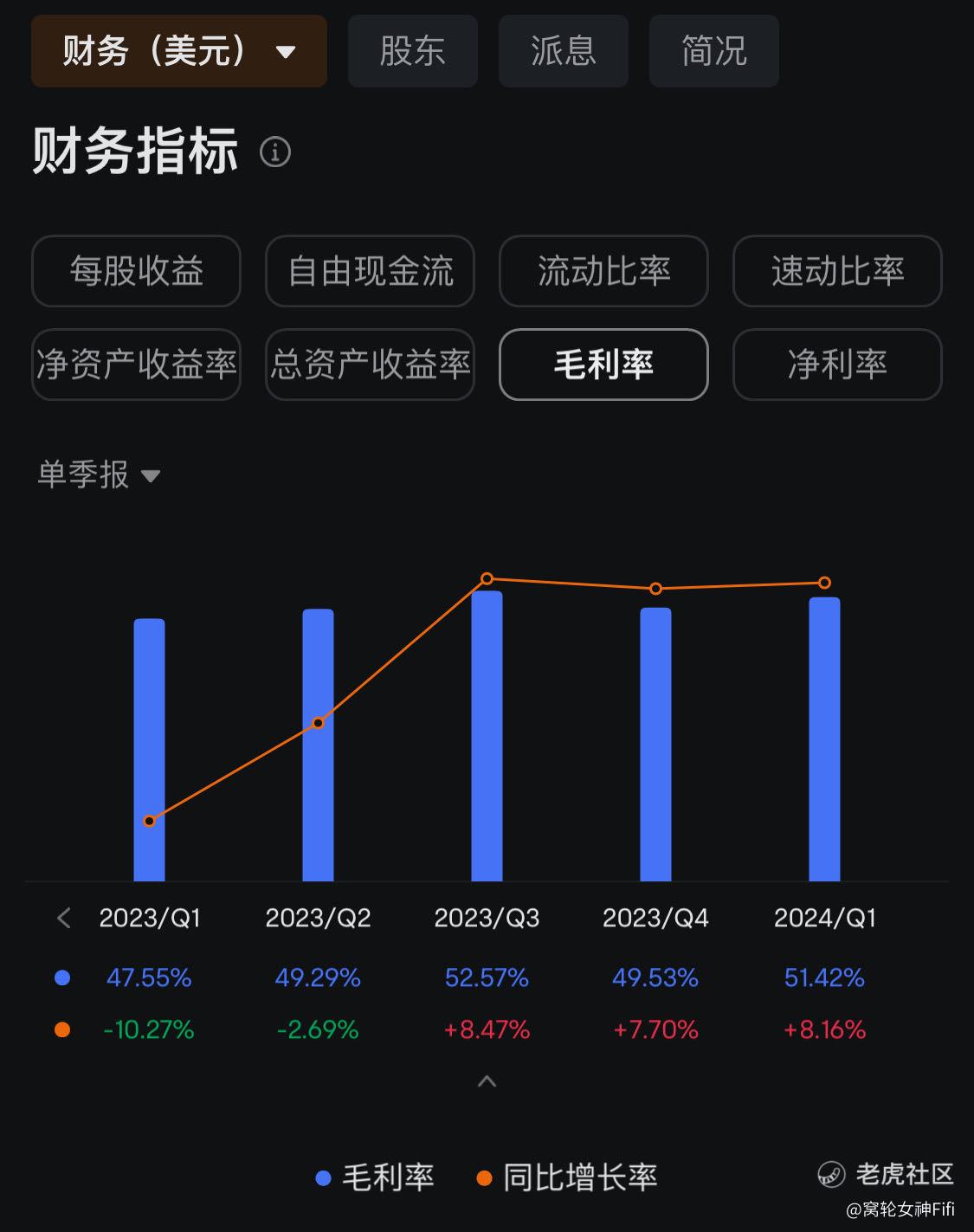The image size is (974, 1232).
Task: Select the 总资产收益率 chip
Action: (x=370, y=364)
